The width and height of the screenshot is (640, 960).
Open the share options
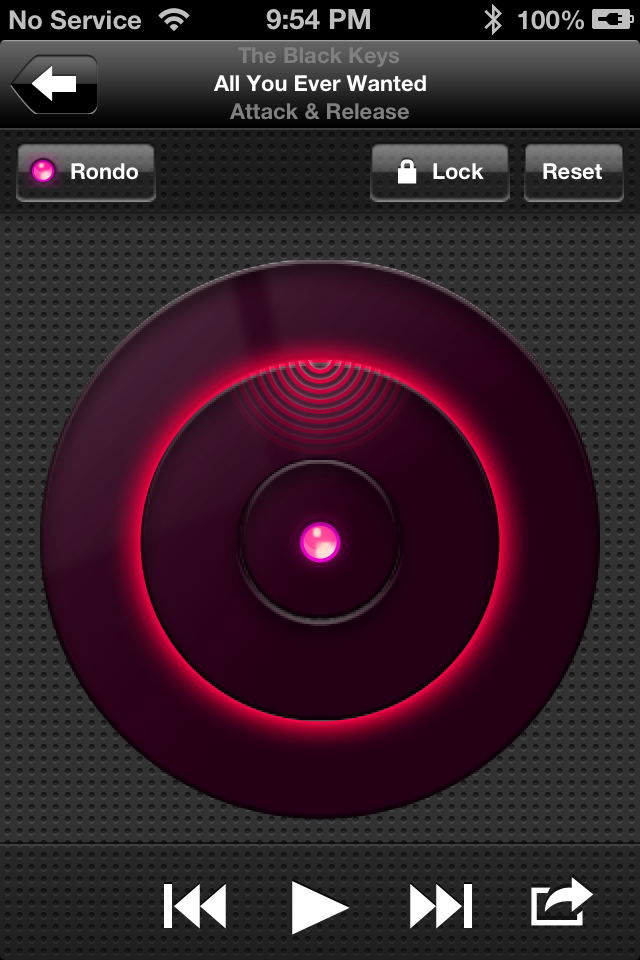[561, 903]
